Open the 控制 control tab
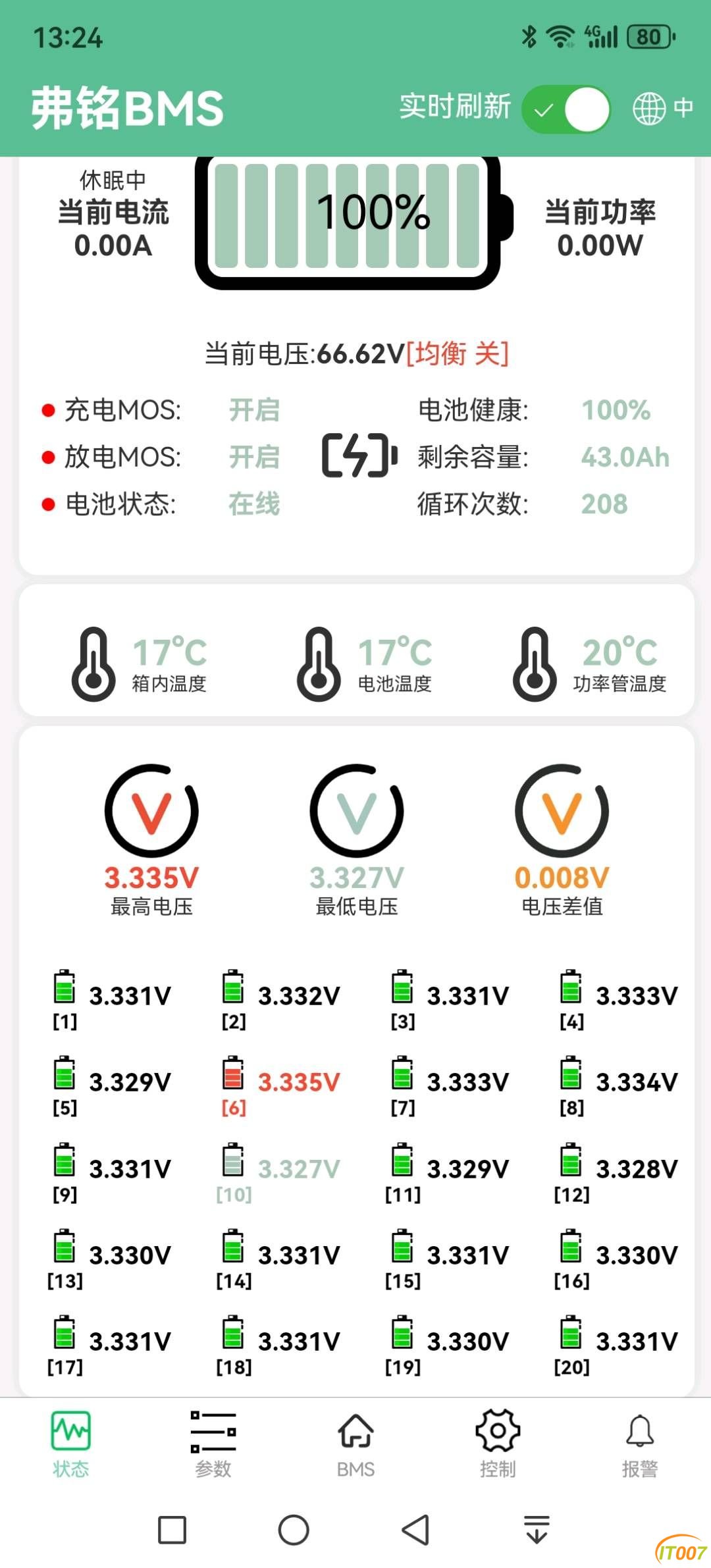Image resolution: width=711 pixels, height=1568 pixels. (498, 1444)
